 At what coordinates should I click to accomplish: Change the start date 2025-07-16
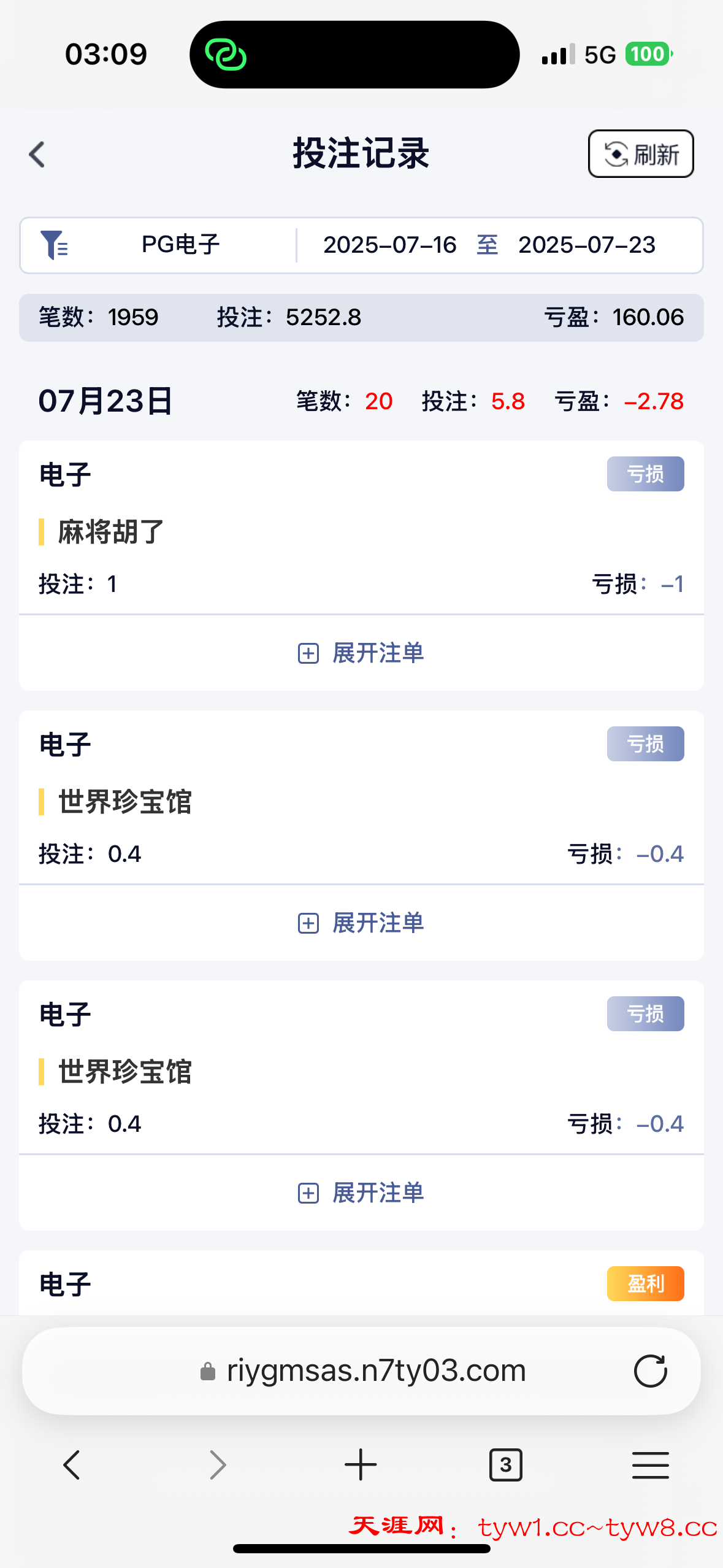tap(390, 245)
